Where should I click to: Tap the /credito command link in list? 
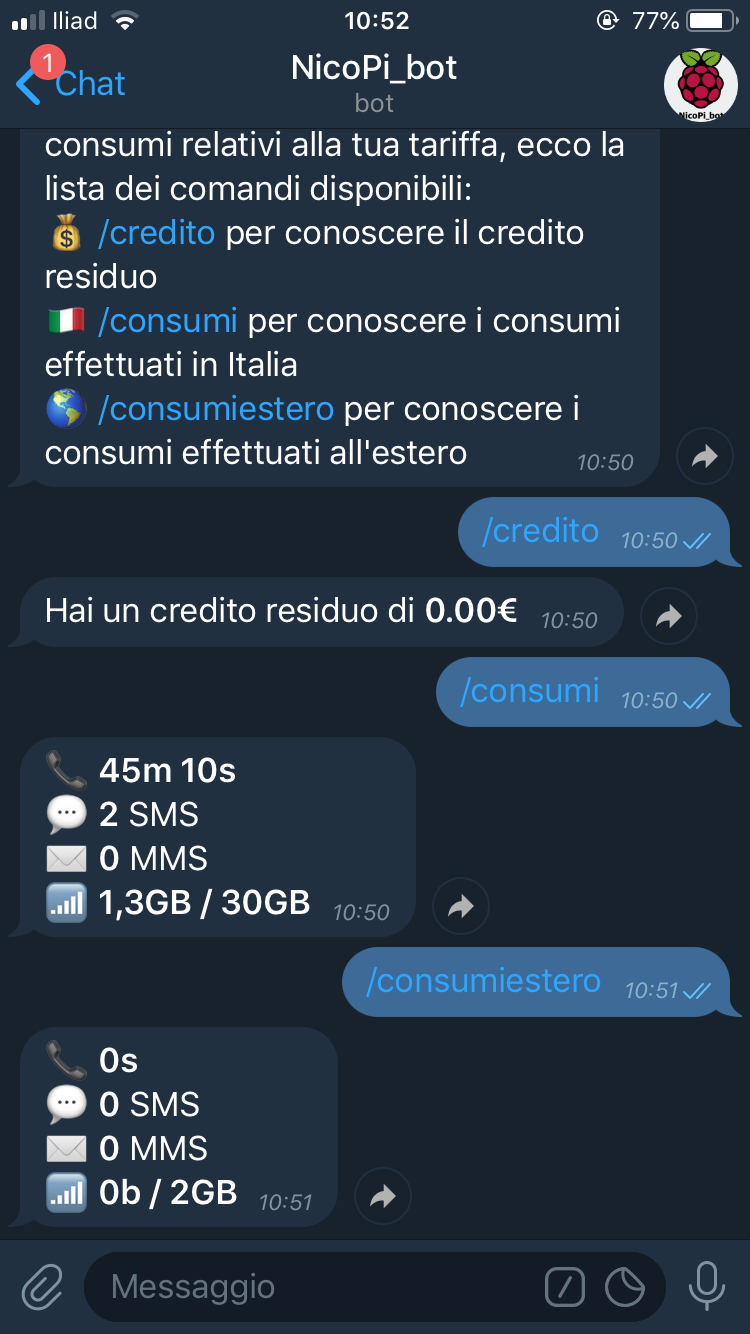tap(156, 233)
